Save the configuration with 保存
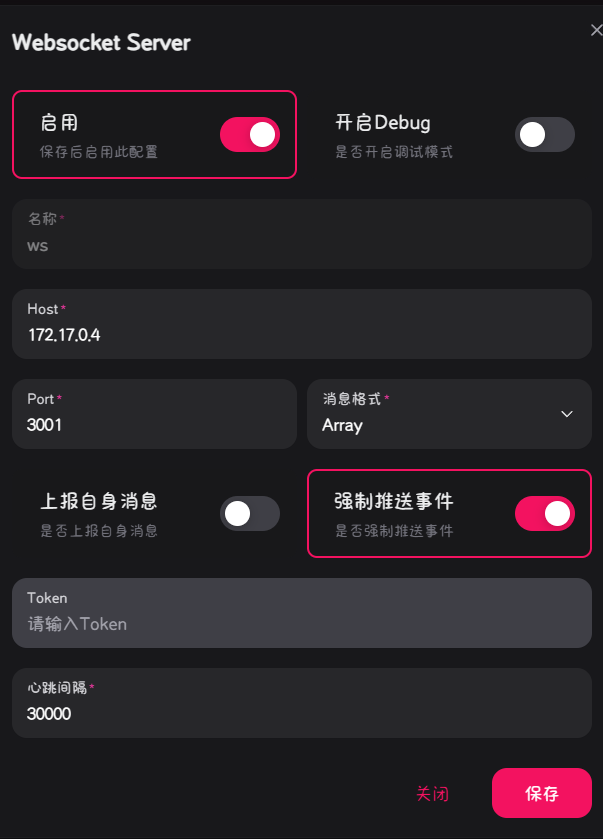 [x=541, y=794]
